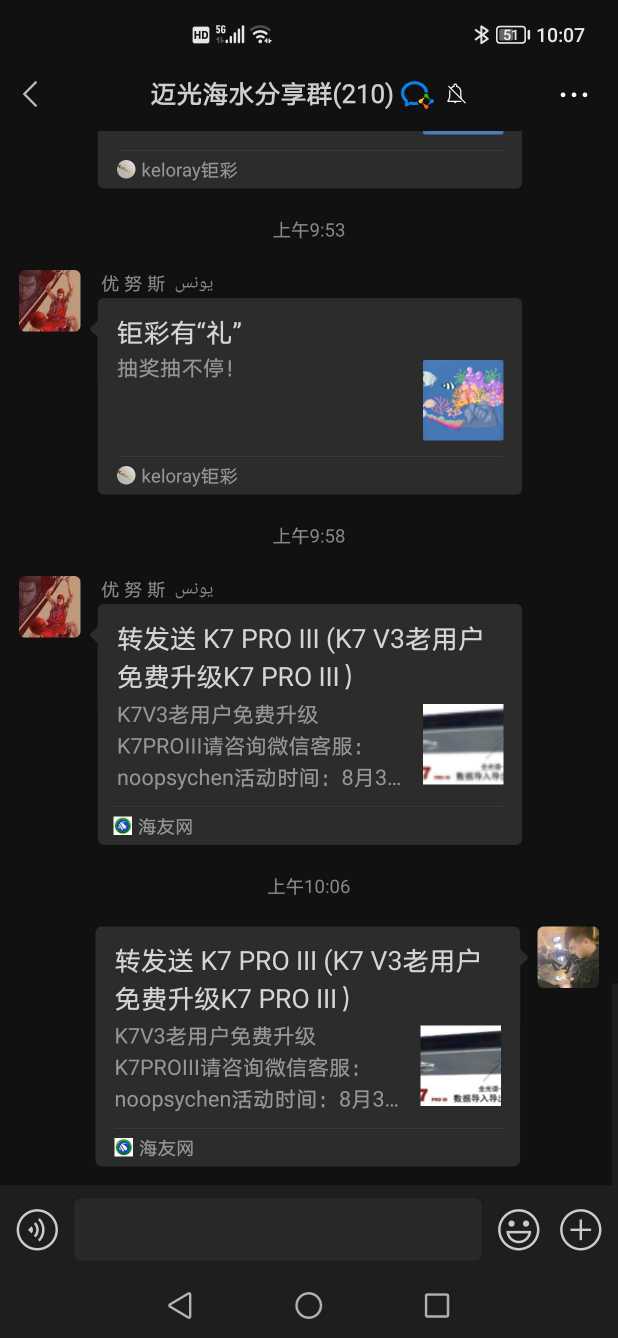618x1338 pixels.
Task: Switch to voice message input
Action: tap(38, 1229)
